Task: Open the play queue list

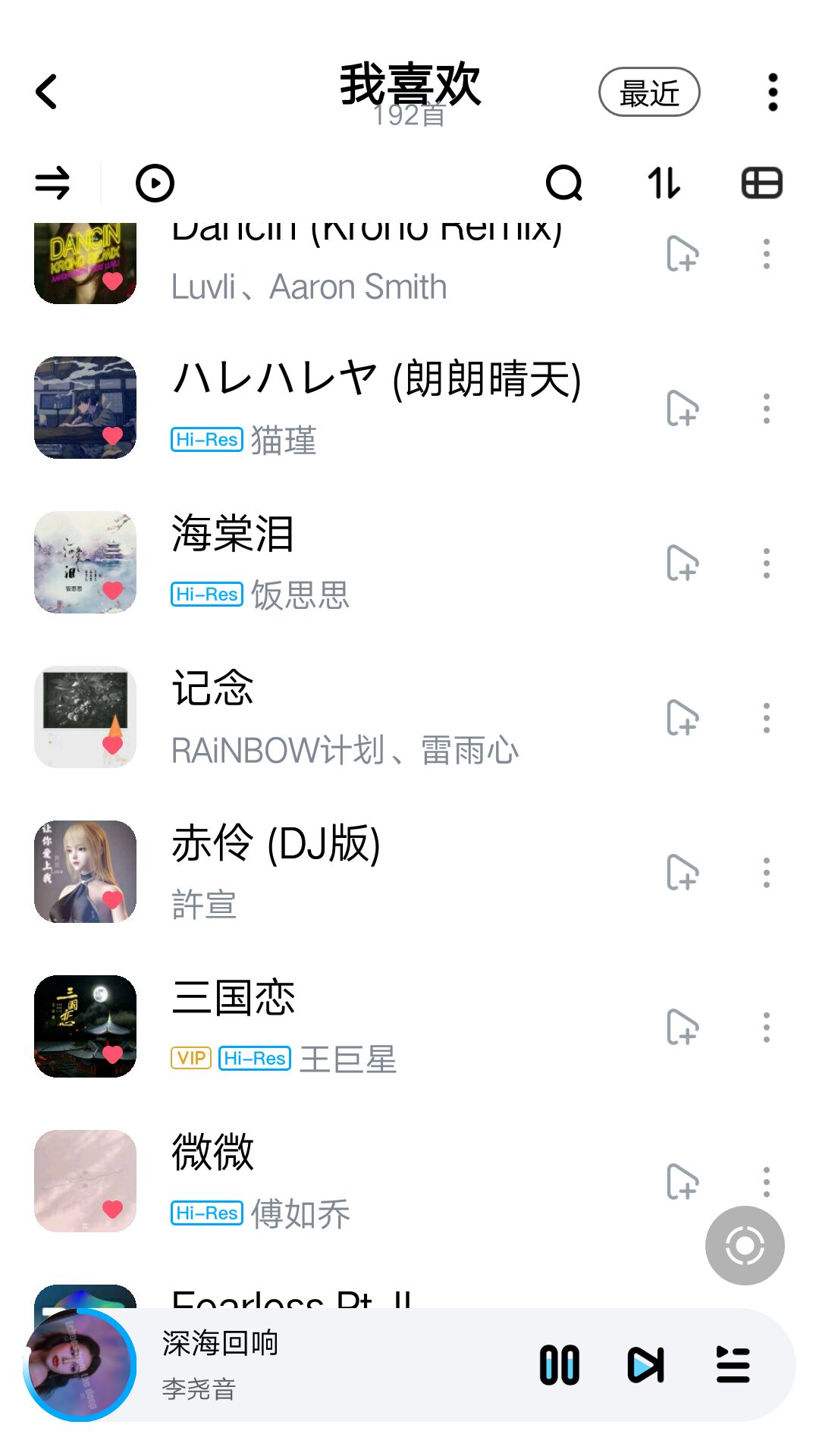Action: pyautogui.click(x=733, y=1365)
